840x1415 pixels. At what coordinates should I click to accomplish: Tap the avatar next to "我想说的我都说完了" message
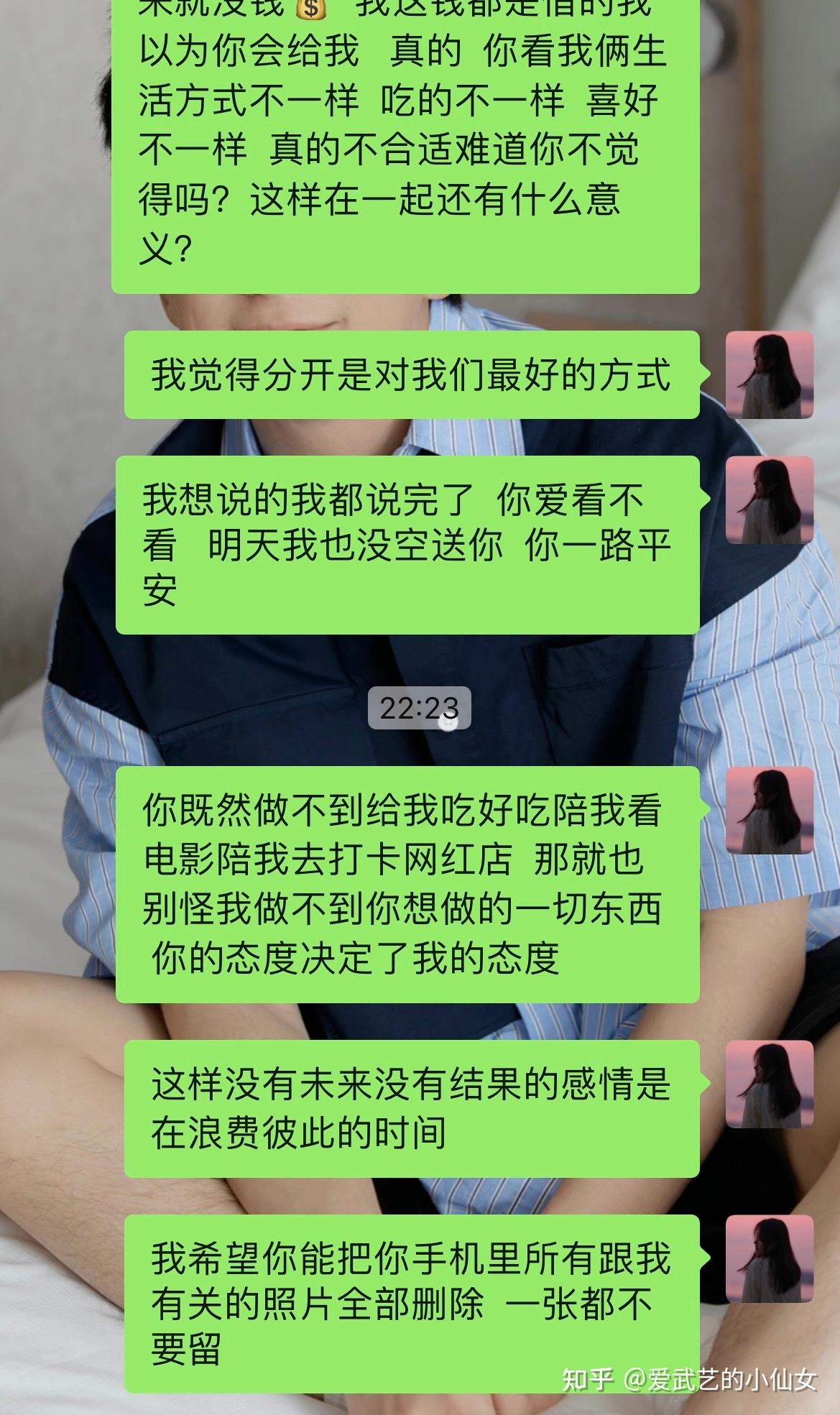[x=770, y=499]
